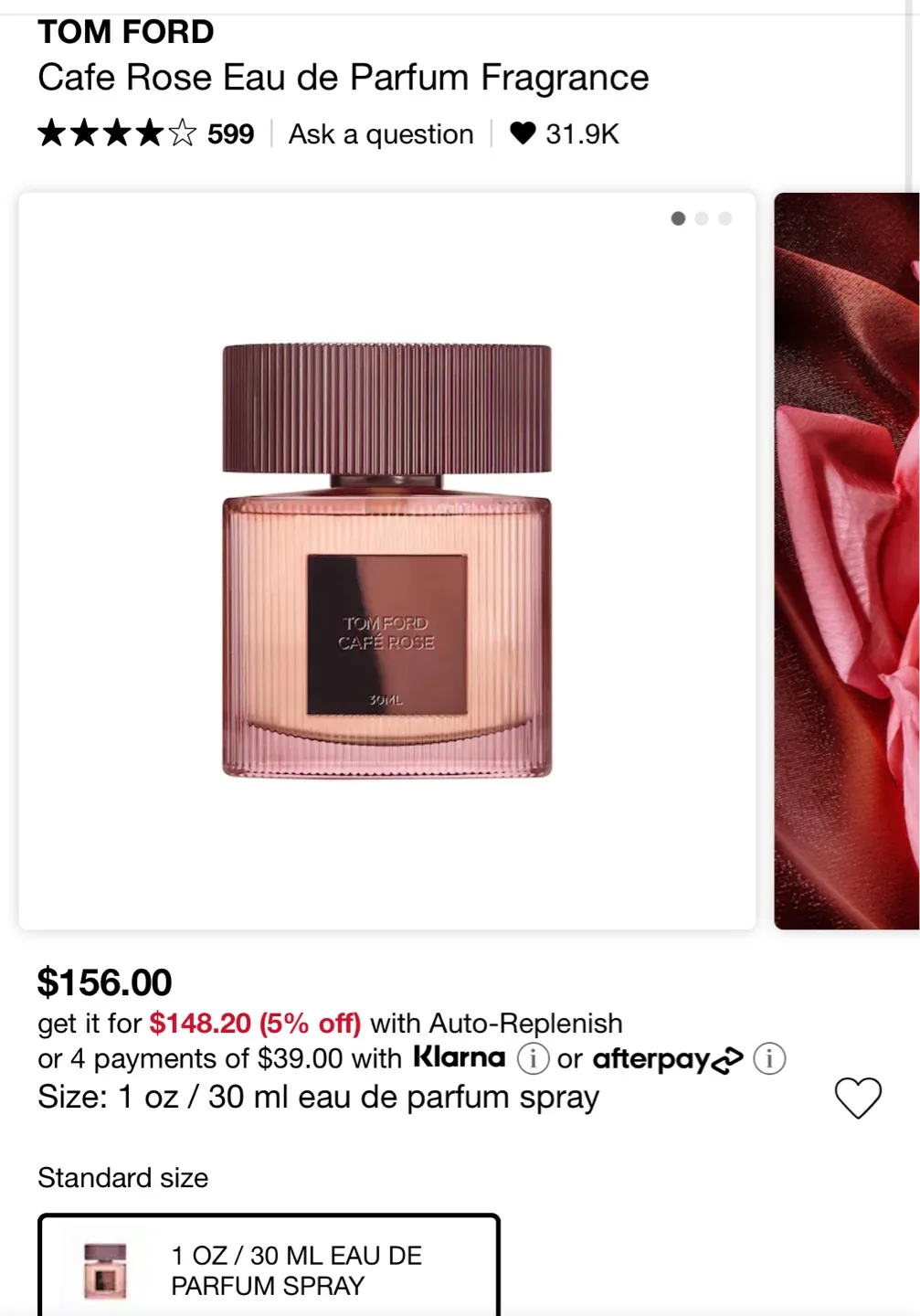Click the first filled rating star
This screenshot has height=1316, width=920.
click(x=52, y=133)
